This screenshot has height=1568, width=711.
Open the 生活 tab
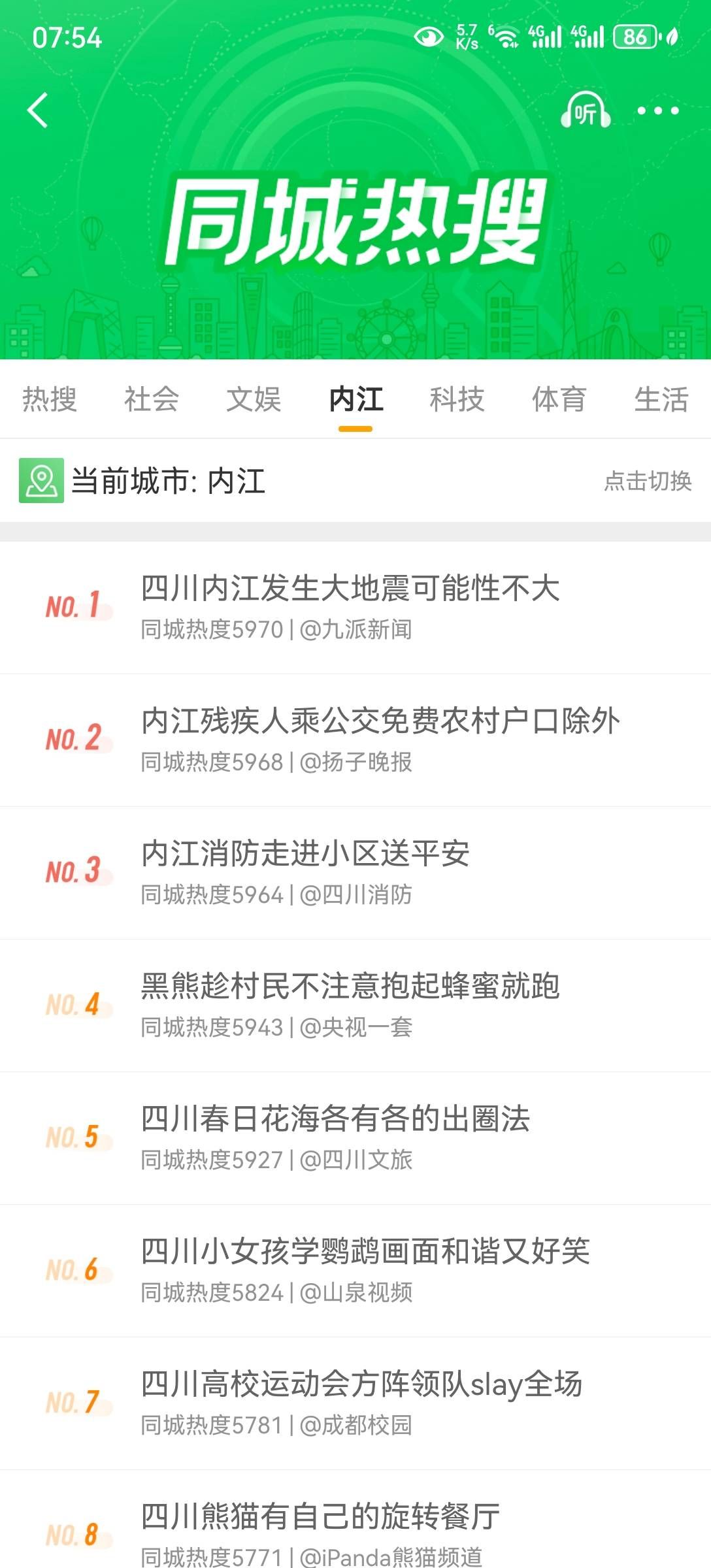(x=661, y=399)
